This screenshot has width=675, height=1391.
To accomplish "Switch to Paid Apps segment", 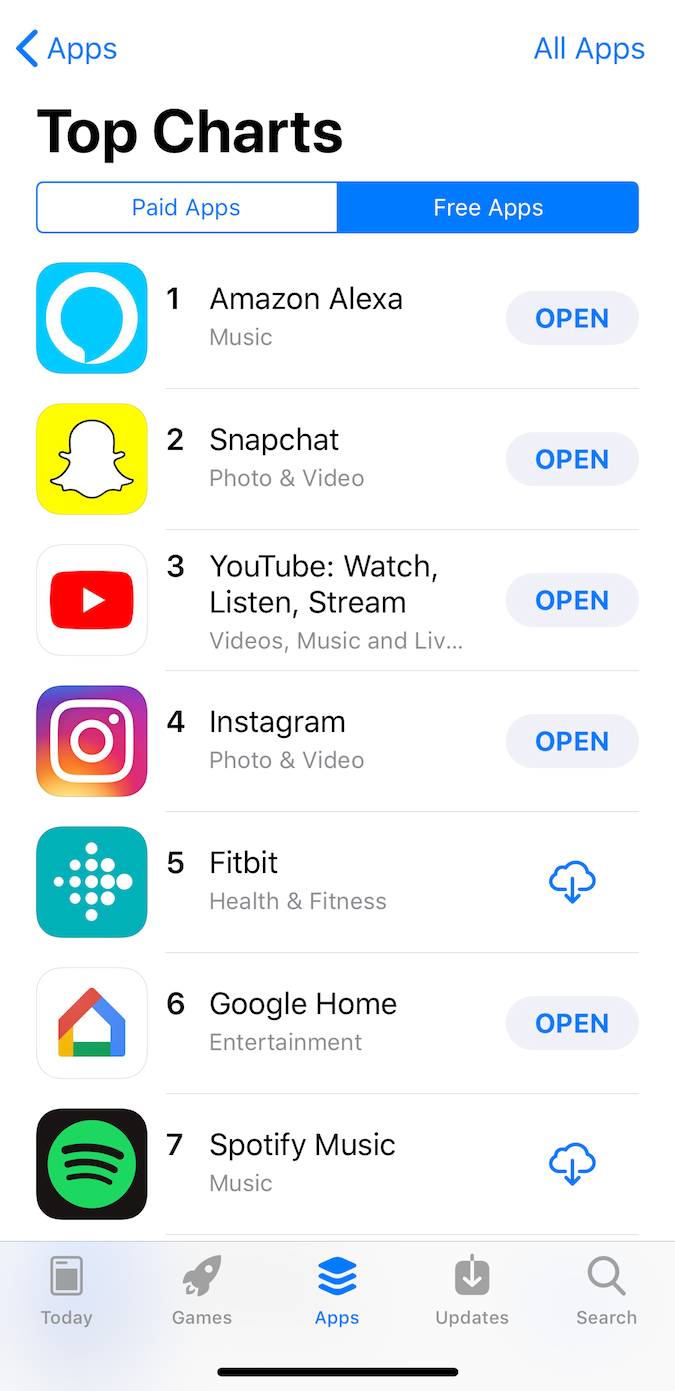I will point(187,208).
